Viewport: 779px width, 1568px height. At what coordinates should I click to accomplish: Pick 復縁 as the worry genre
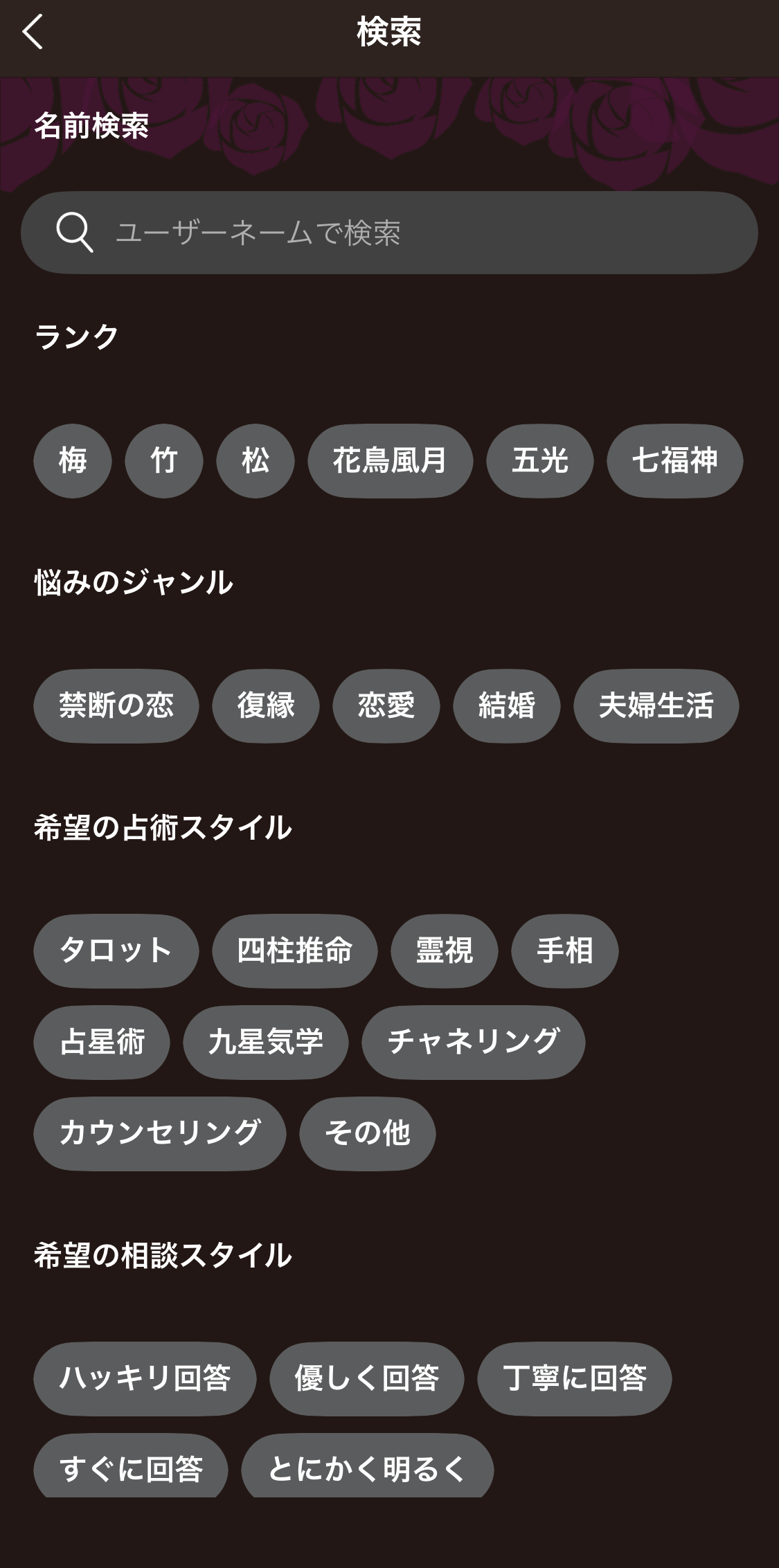point(266,706)
